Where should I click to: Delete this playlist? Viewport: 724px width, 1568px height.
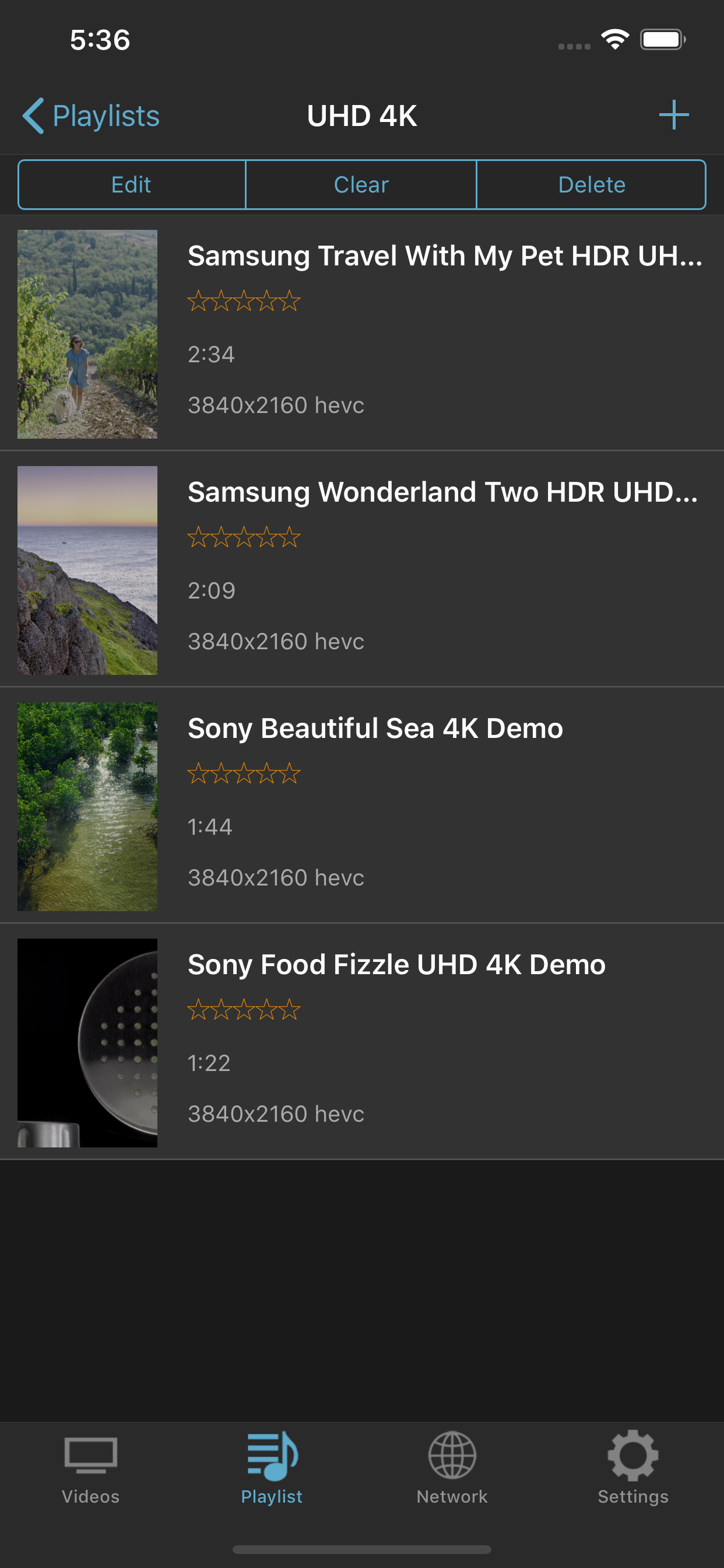pos(591,184)
